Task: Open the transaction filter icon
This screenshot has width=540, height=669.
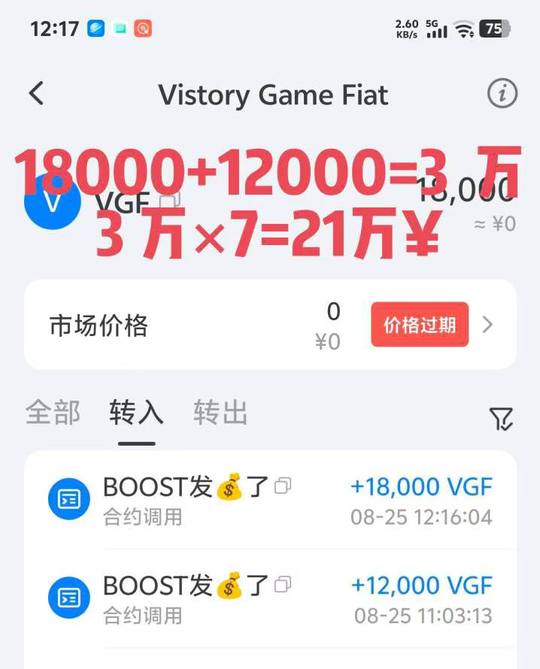Action: (501, 419)
